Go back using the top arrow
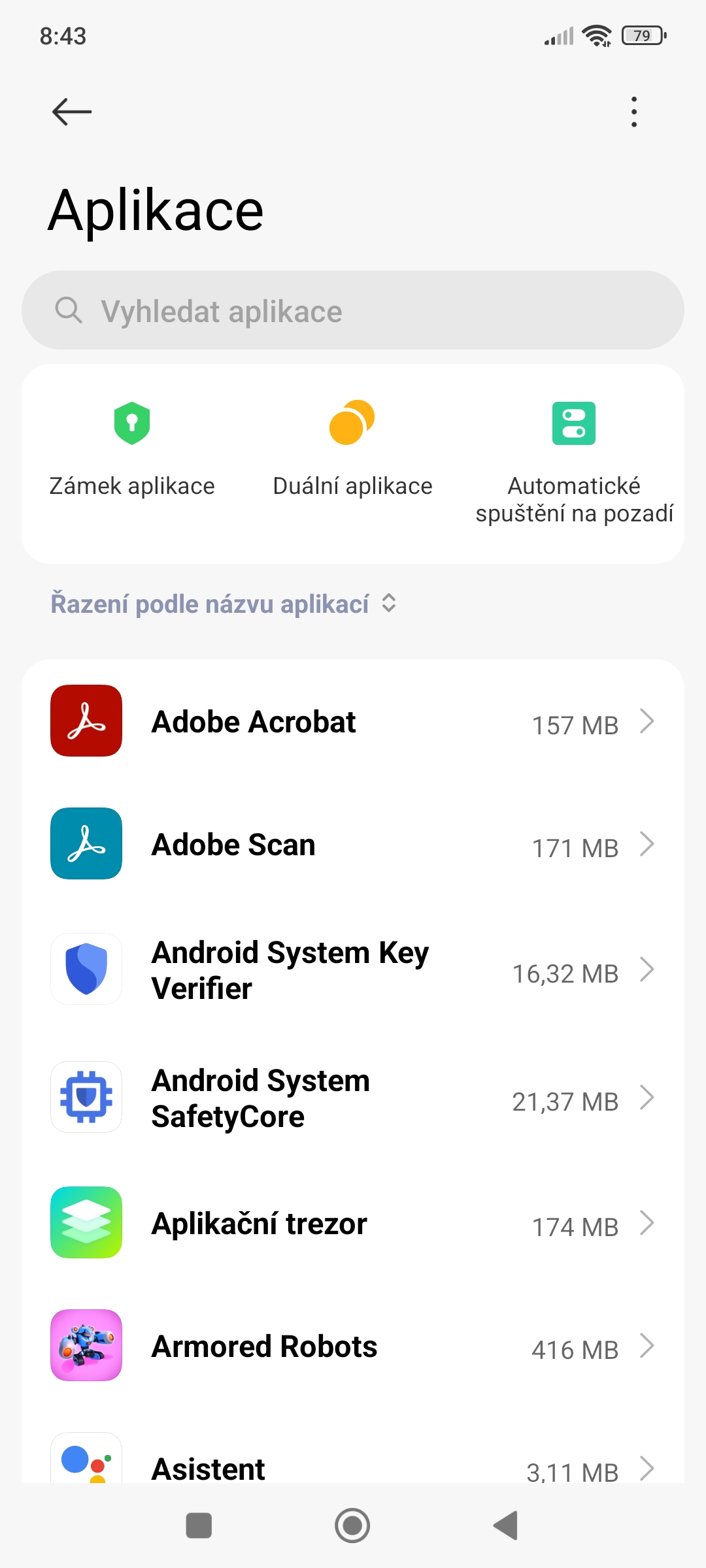The width and height of the screenshot is (706, 1568). (x=72, y=112)
